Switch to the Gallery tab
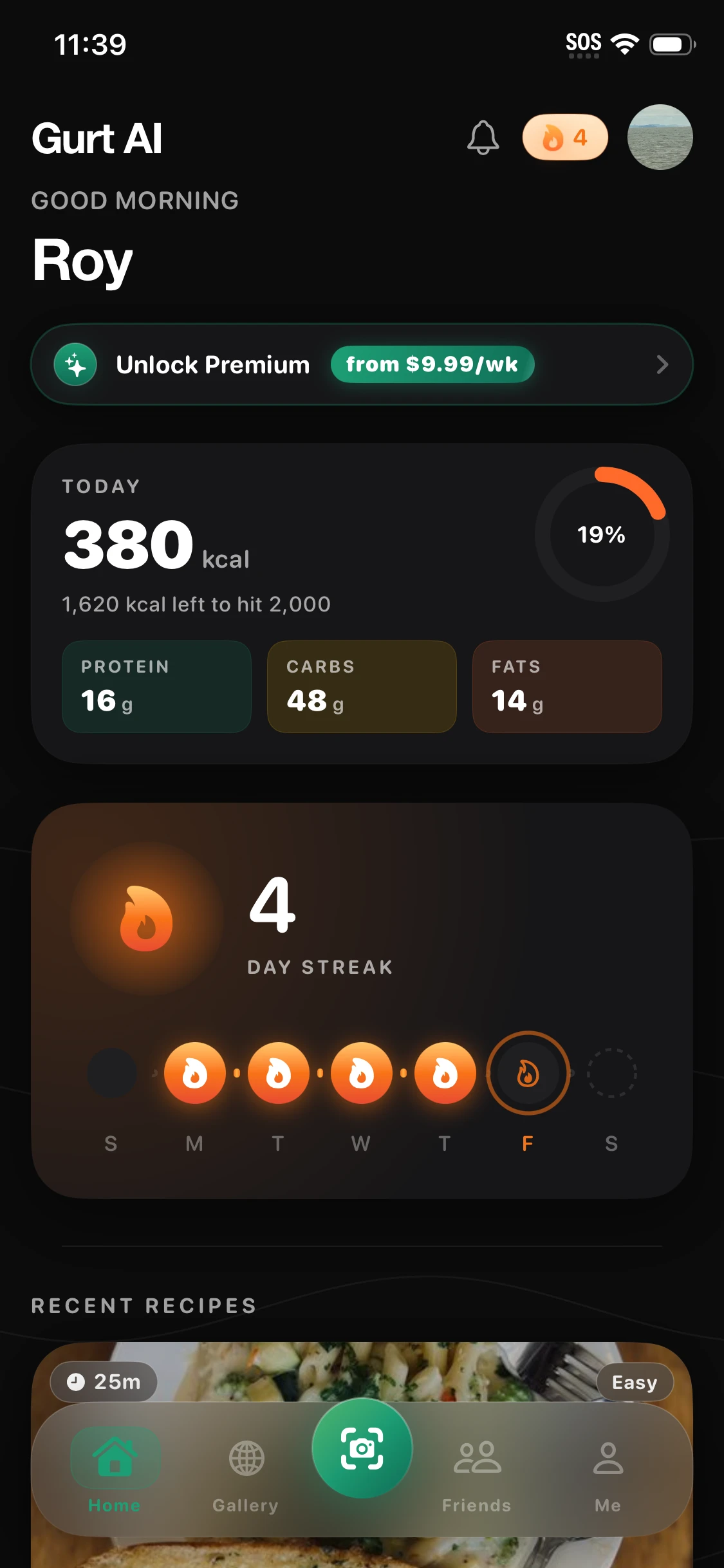The image size is (724, 1568). point(246,1474)
